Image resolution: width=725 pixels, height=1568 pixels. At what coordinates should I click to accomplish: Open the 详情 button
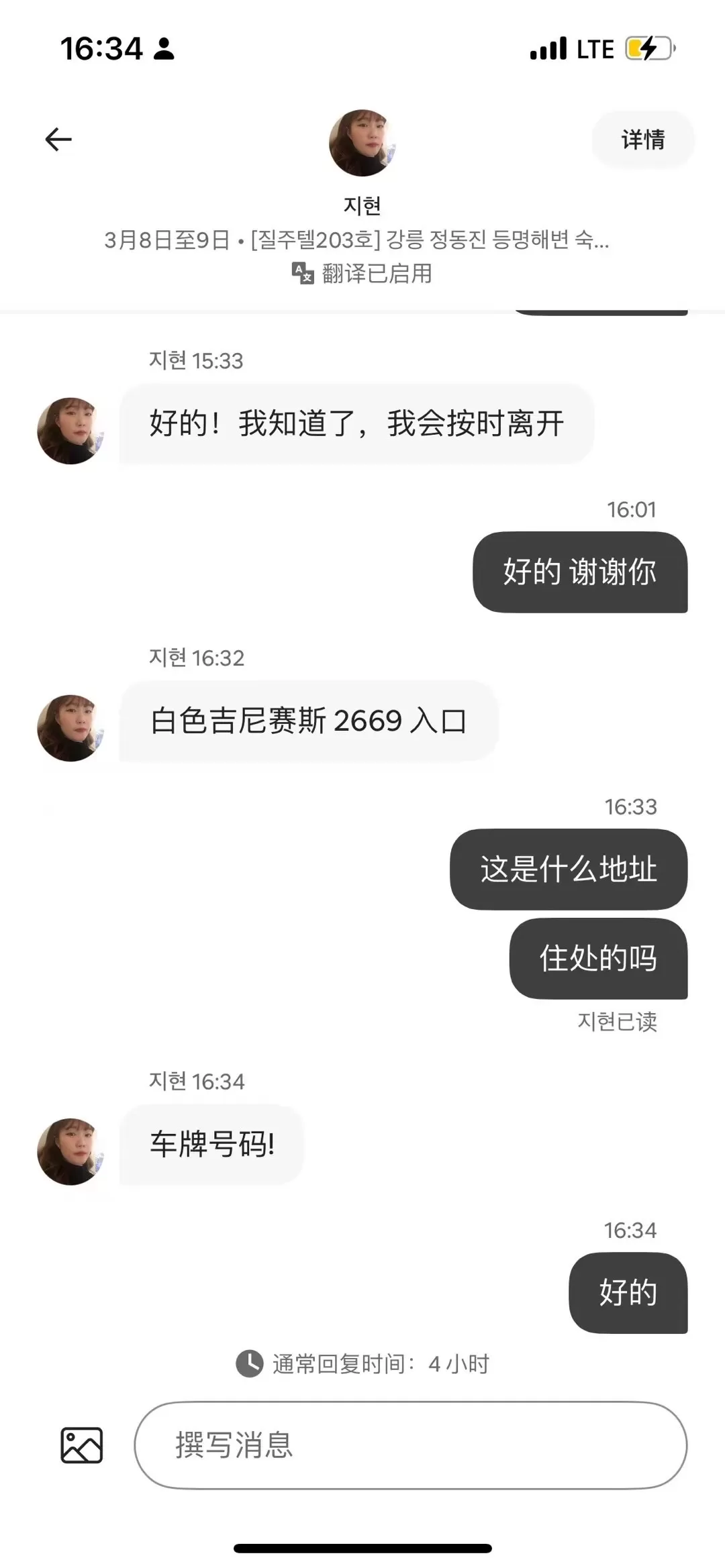pyautogui.click(x=642, y=139)
